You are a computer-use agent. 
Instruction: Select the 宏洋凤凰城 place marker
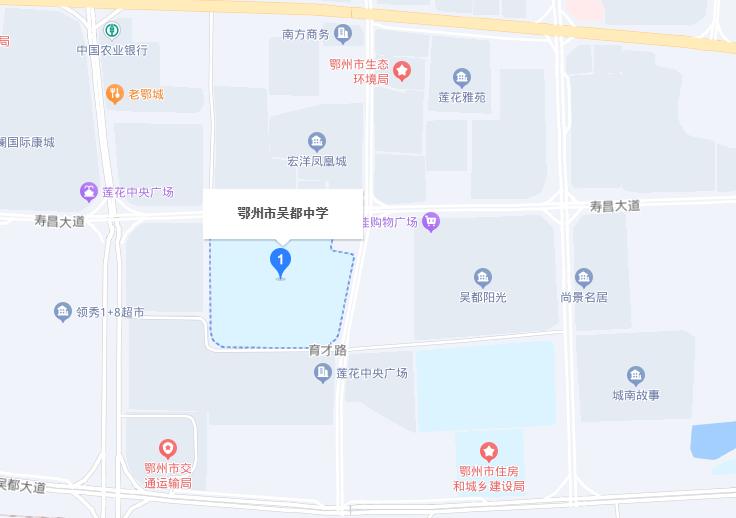point(317,142)
